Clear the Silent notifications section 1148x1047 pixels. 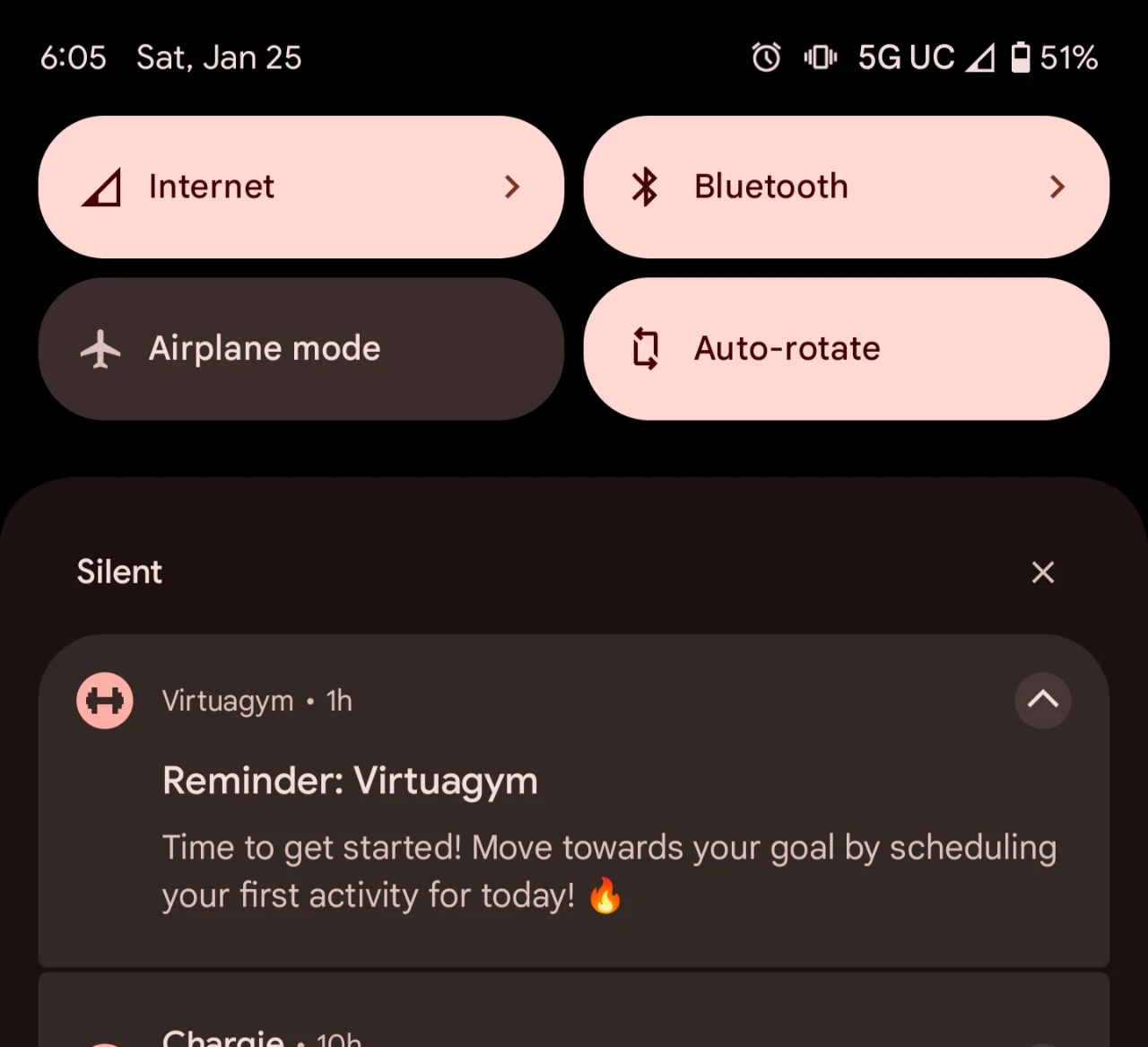1042,572
